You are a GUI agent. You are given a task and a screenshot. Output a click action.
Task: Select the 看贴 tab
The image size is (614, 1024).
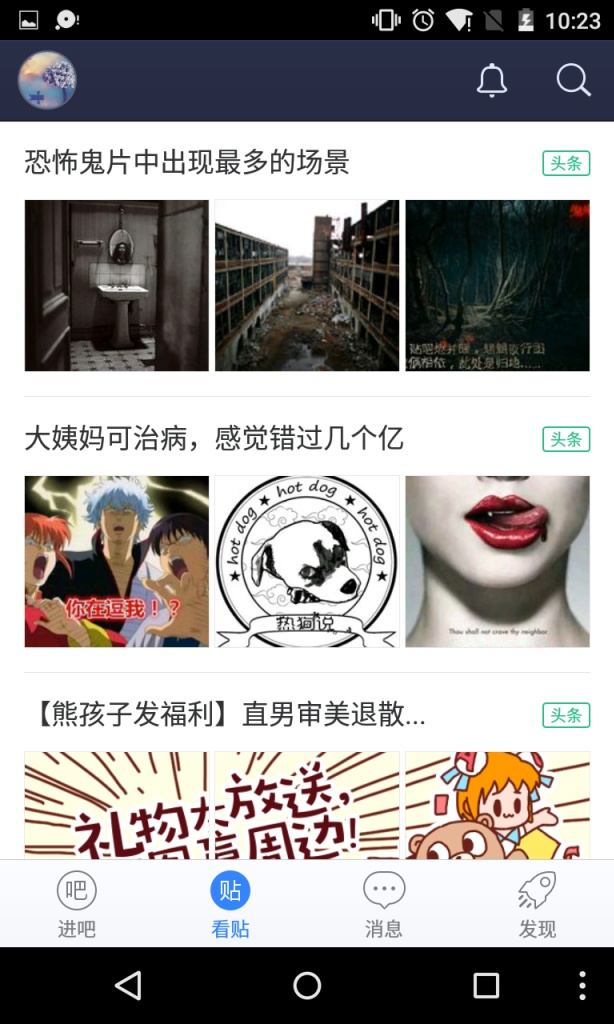pyautogui.click(x=230, y=904)
